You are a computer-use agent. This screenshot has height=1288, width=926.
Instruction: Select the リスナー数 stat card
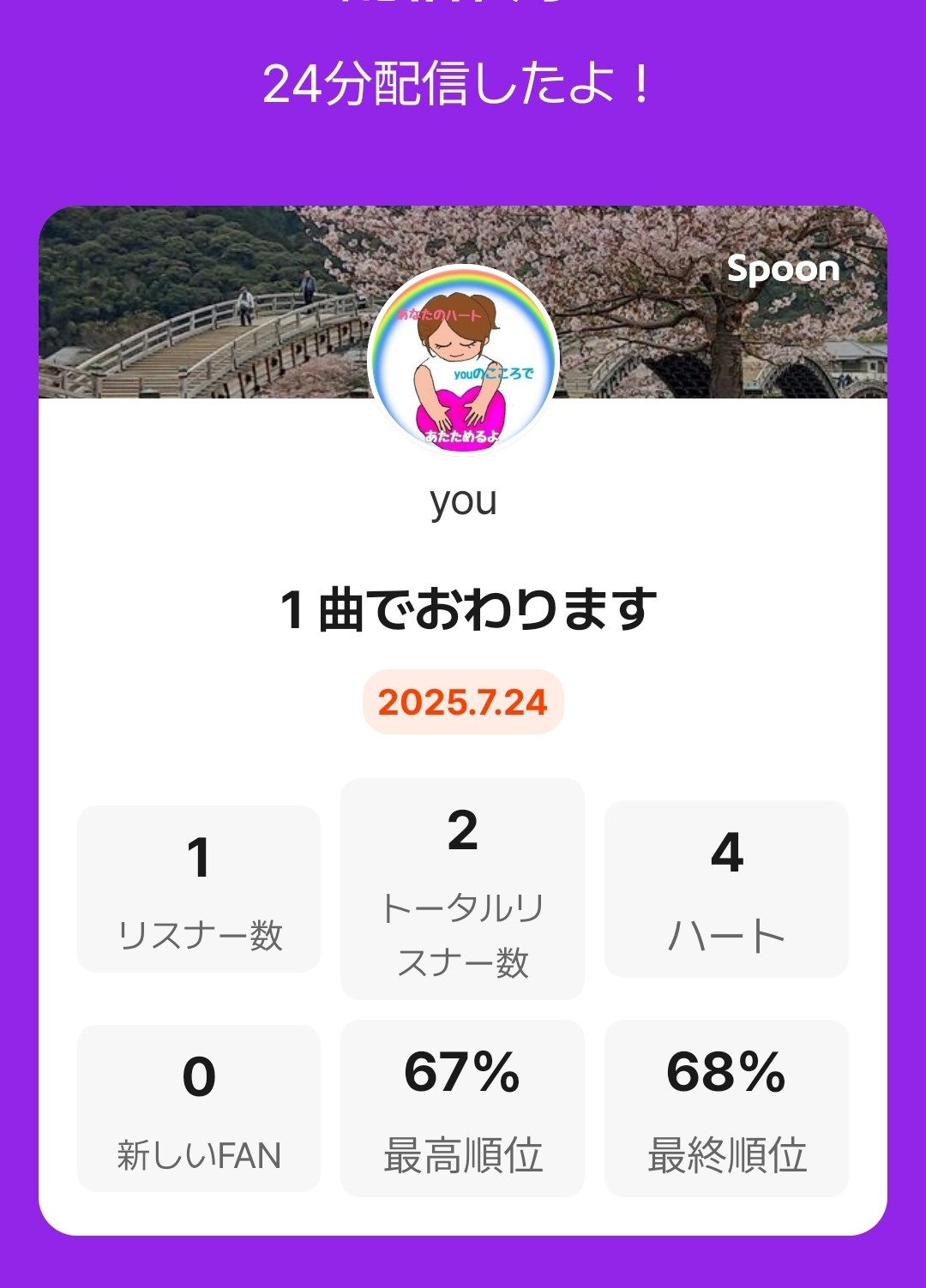197,887
